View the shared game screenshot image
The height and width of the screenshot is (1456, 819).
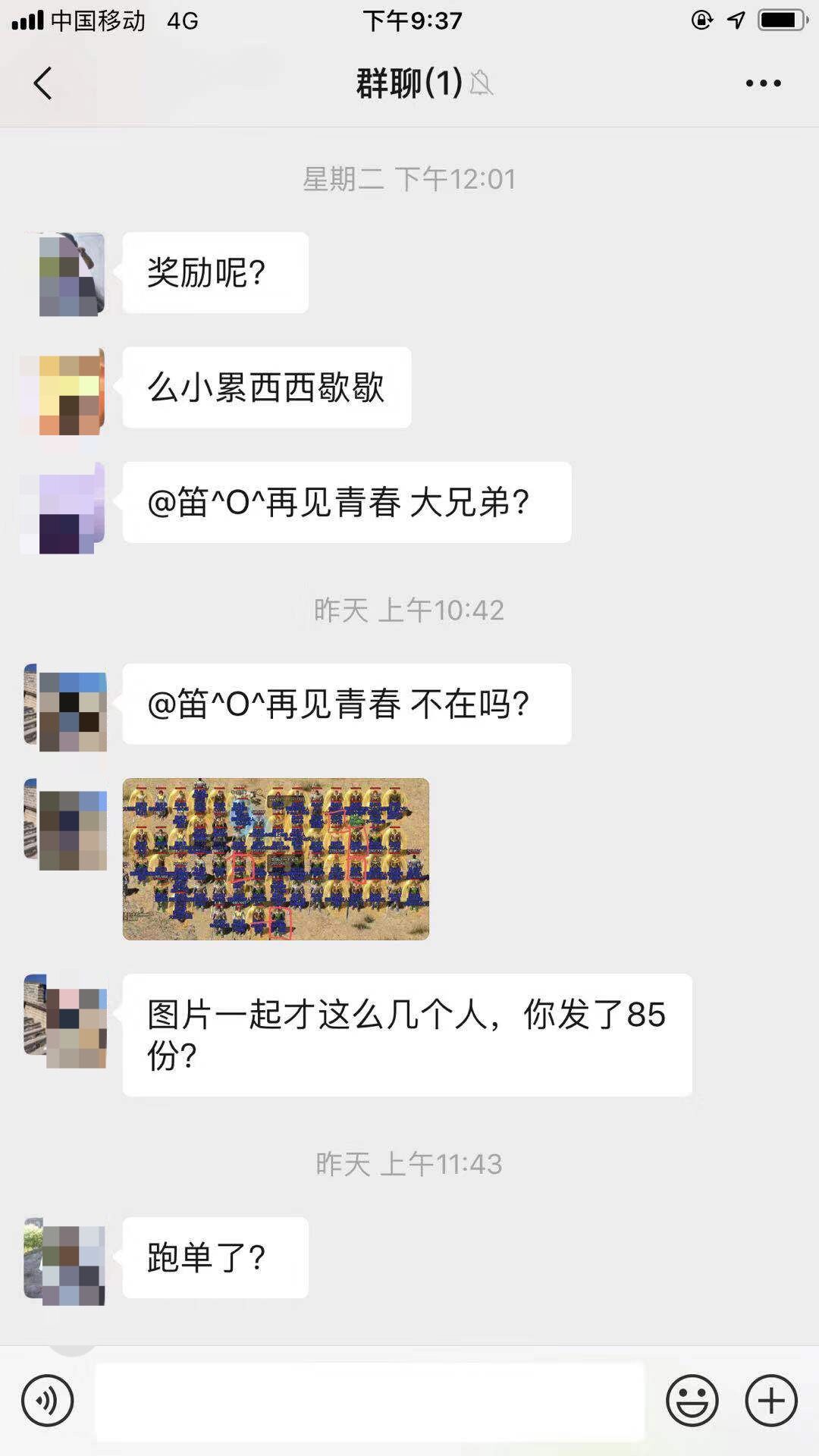(x=276, y=859)
